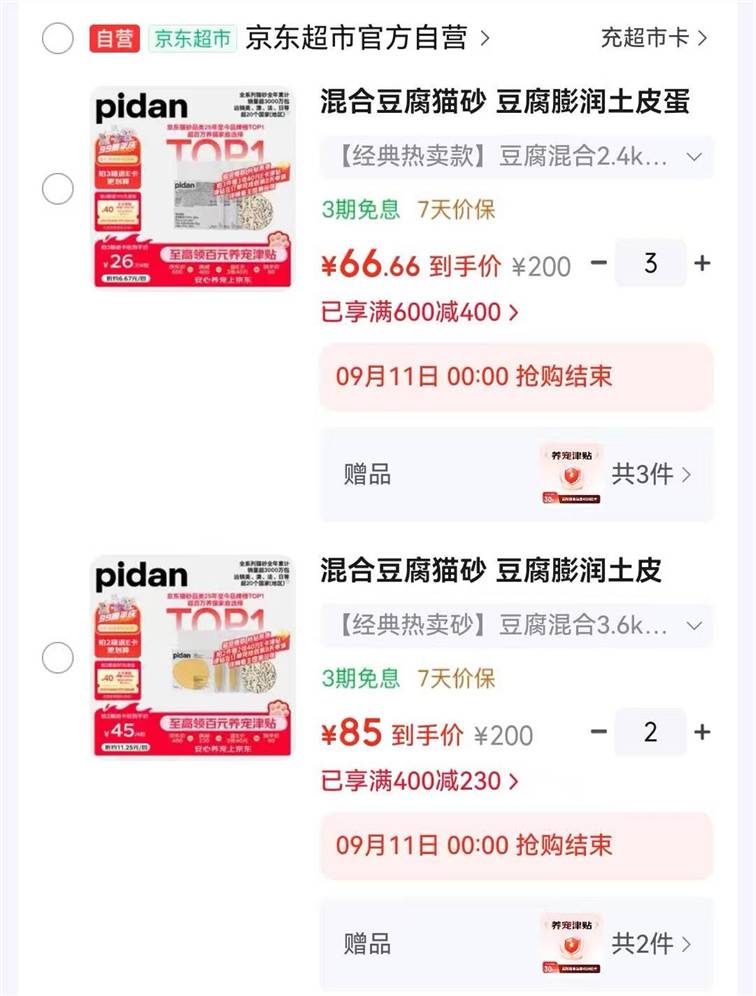
Task: Decrease quantity of the ¥85 item
Action: tap(598, 732)
